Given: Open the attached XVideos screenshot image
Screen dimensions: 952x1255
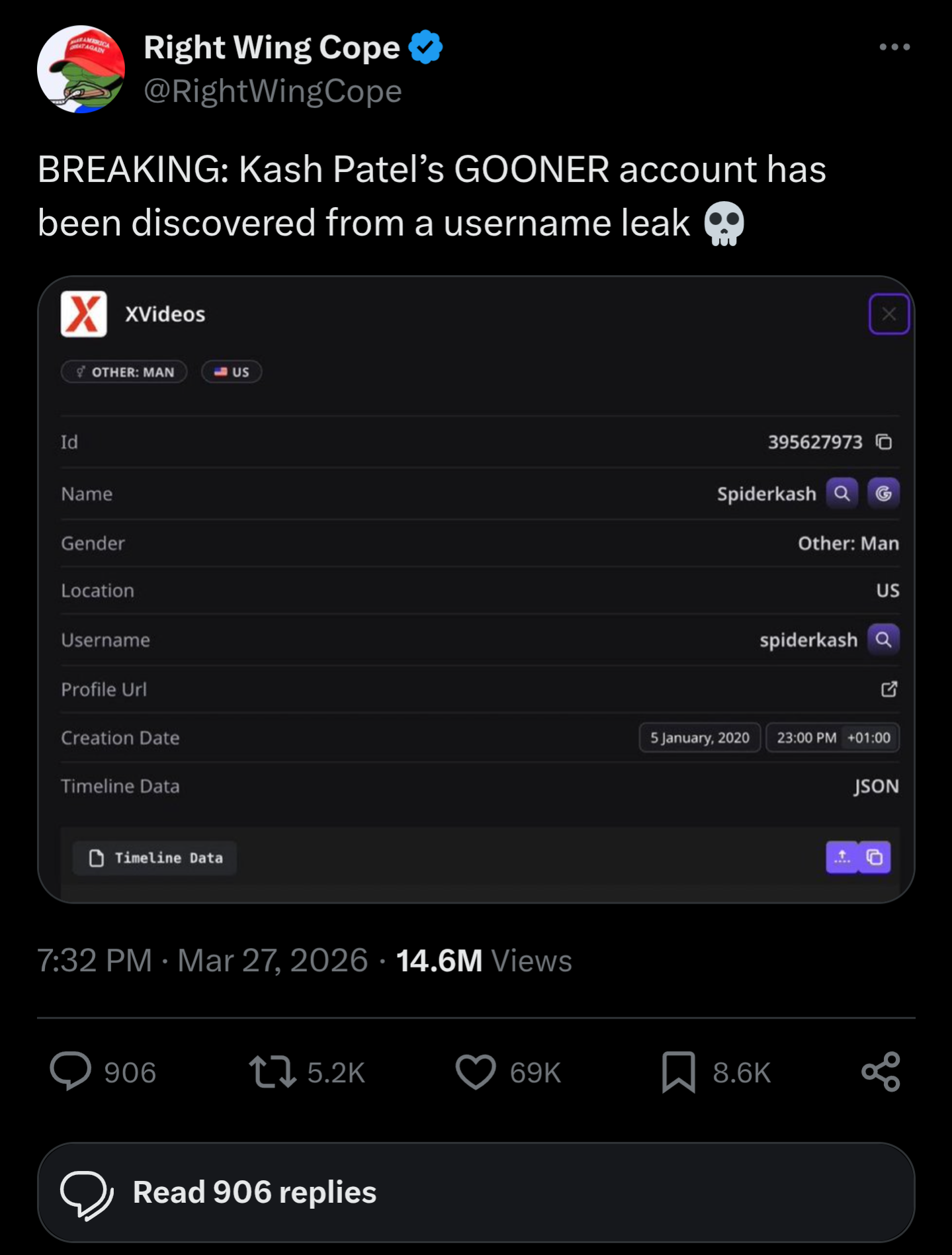Looking at the screenshot, I should click(x=476, y=589).
